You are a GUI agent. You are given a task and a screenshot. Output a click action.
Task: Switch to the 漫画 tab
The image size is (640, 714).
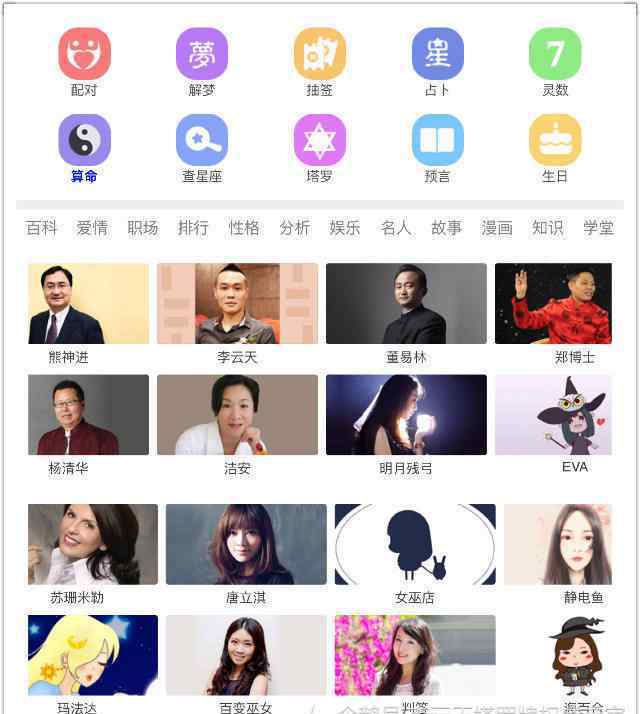pyautogui.click(x=497, y=228)
